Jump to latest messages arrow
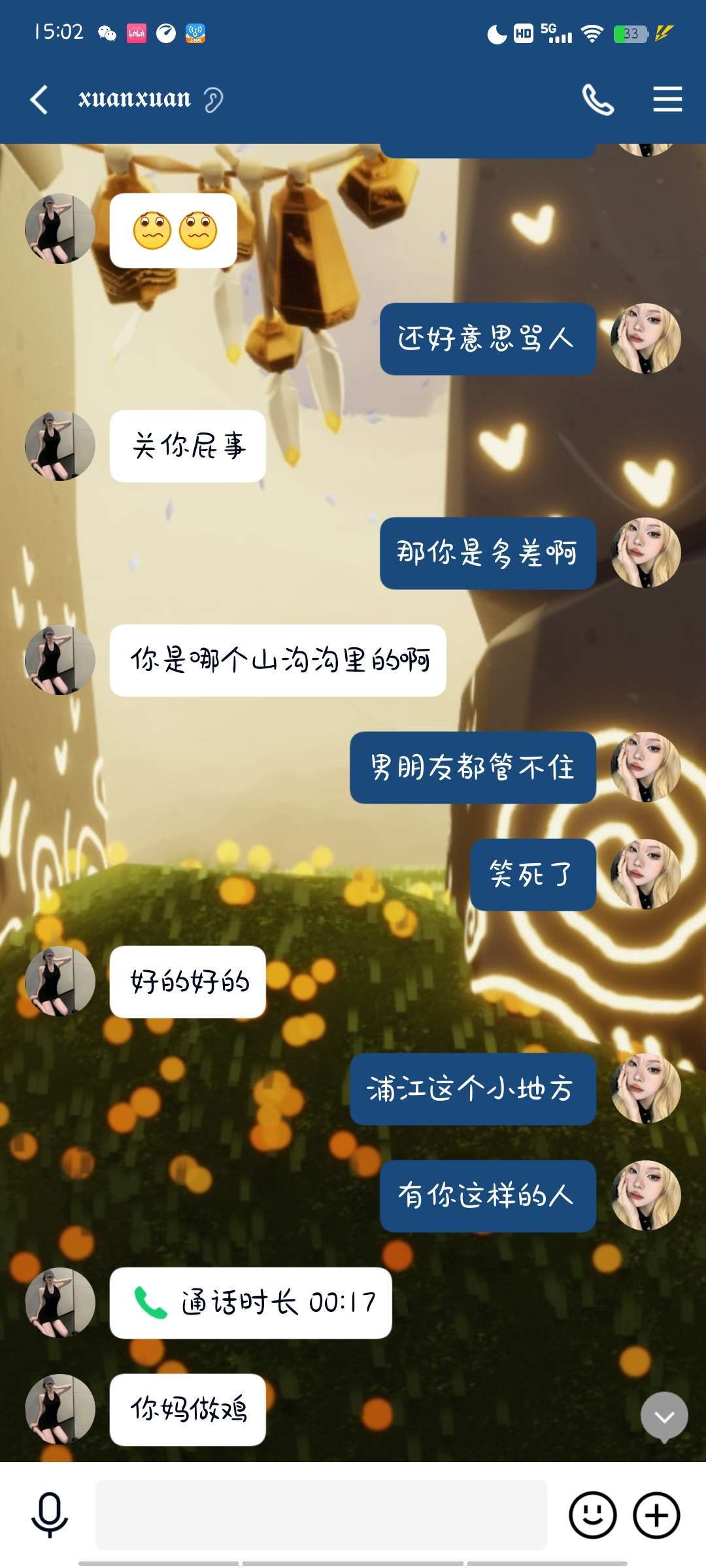Screen dimensions: 706x1568 (664, 1416)
